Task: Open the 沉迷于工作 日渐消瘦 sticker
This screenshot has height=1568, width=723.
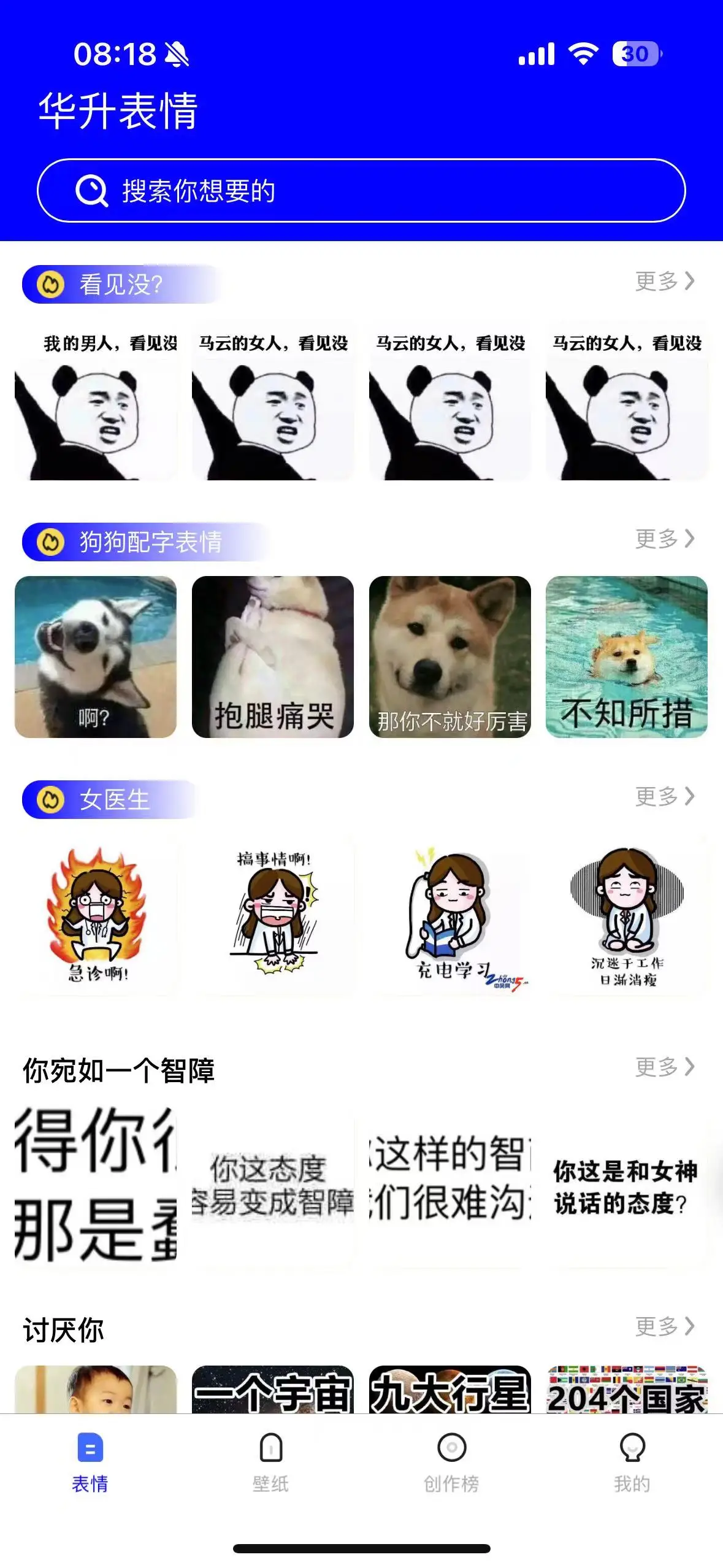Action: tap(626, 915)
